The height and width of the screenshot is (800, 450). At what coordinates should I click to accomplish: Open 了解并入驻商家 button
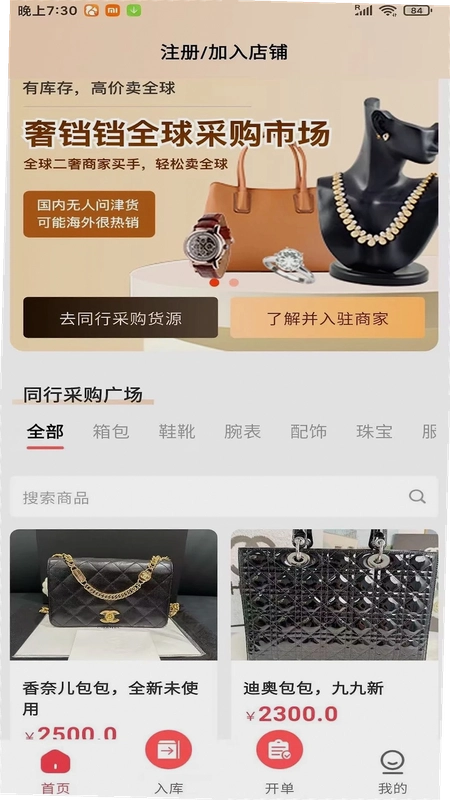point(328,318)
